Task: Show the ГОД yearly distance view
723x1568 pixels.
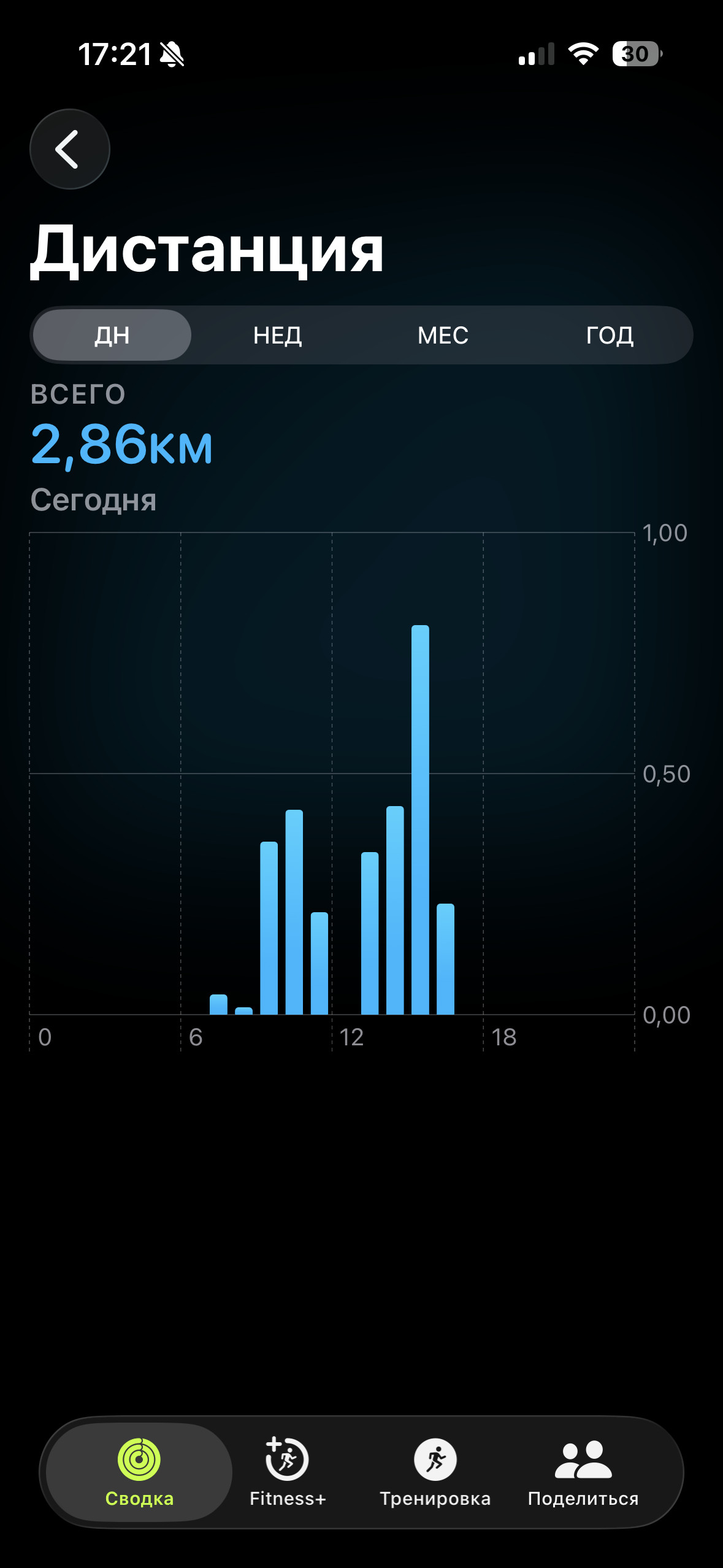Action: (x=610, y=335)
